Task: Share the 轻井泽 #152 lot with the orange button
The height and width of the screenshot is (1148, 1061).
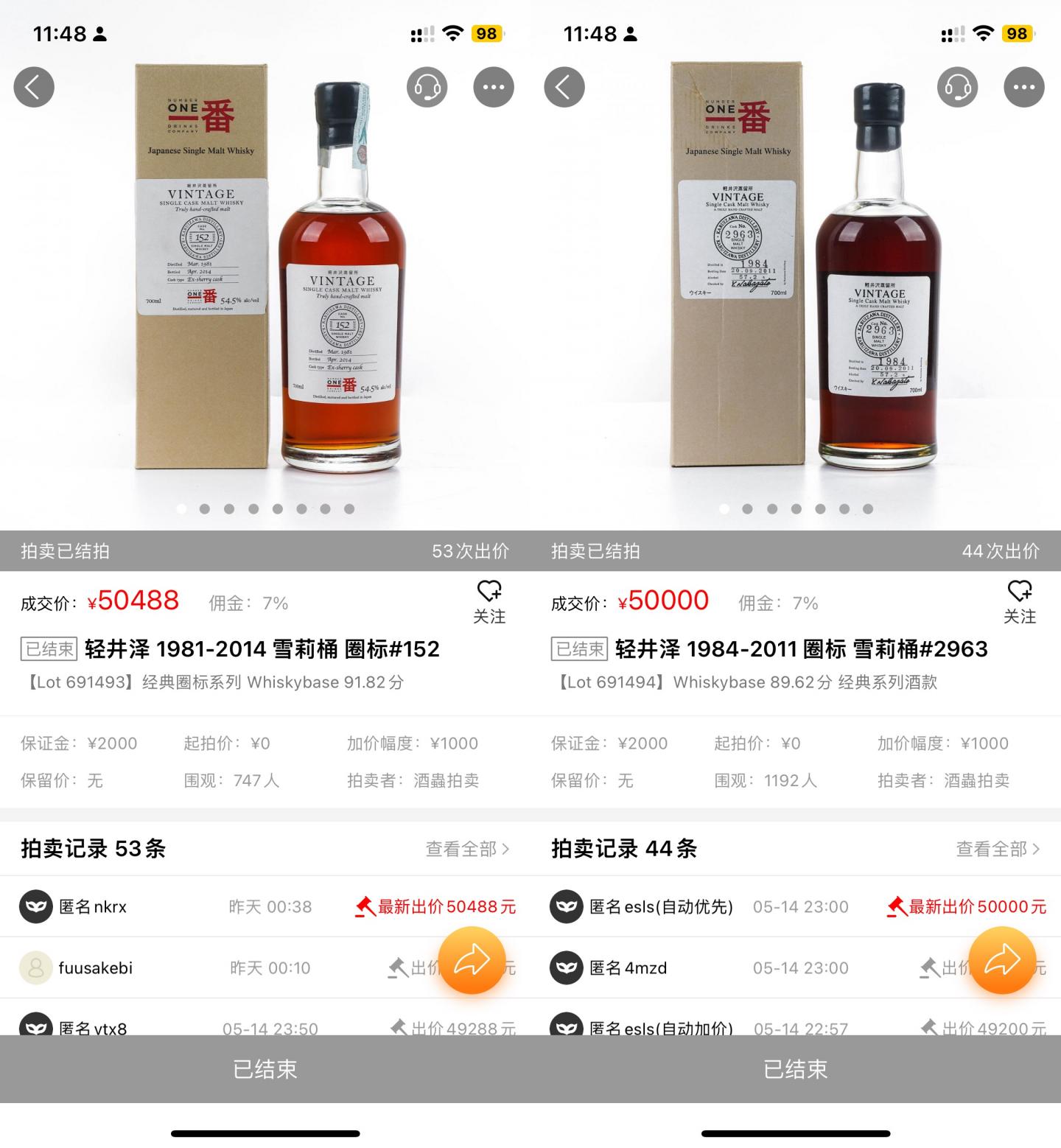Action: [472, 960]
